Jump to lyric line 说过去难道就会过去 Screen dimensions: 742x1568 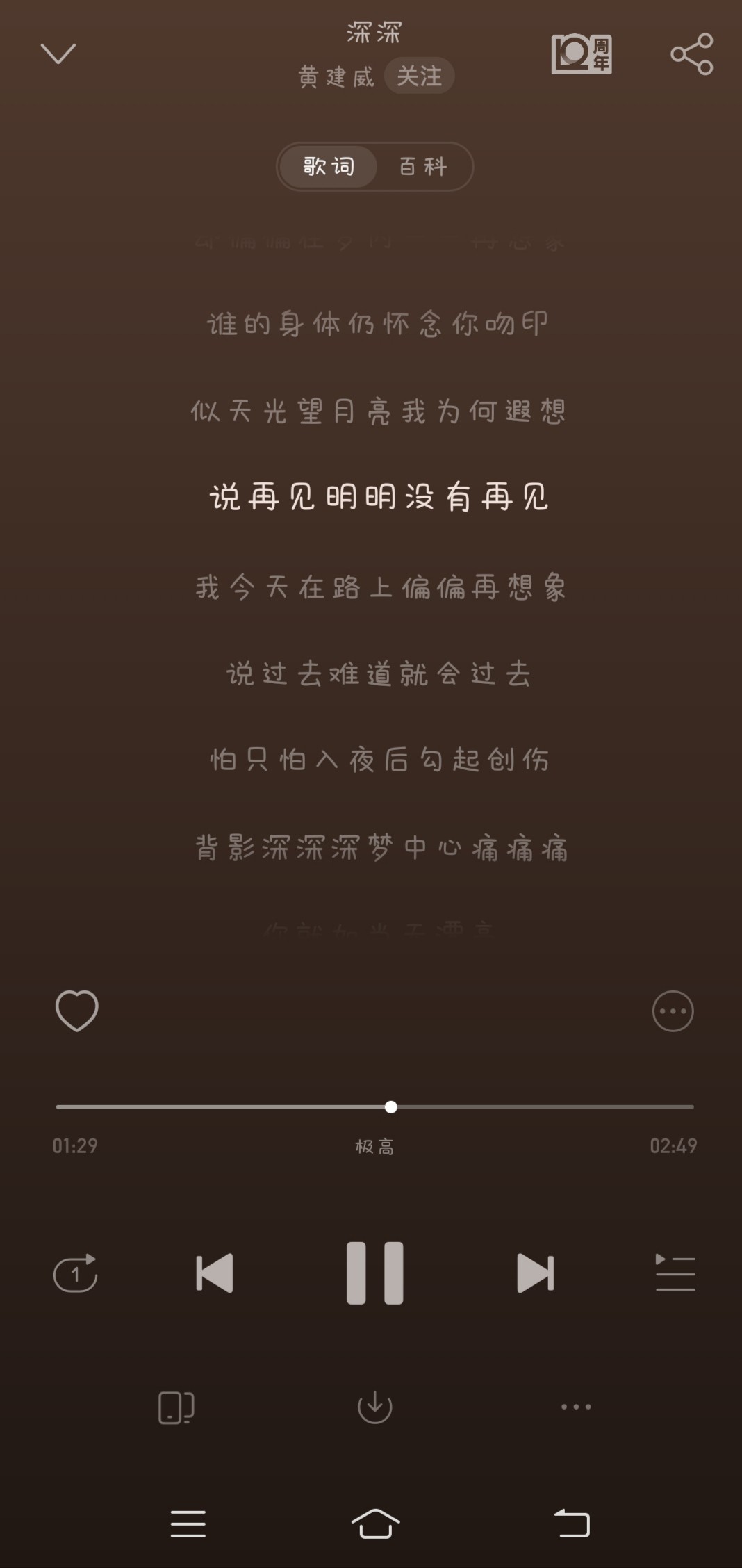tap(379, 674)
